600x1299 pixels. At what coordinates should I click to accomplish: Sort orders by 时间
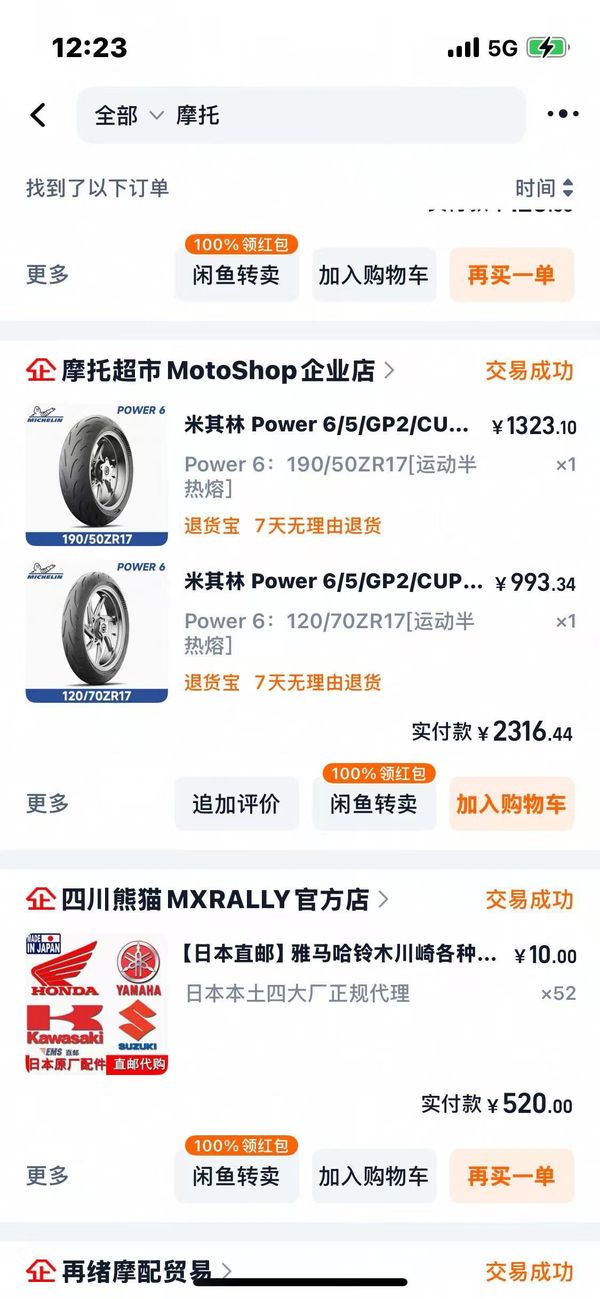[x=544, y=188]
